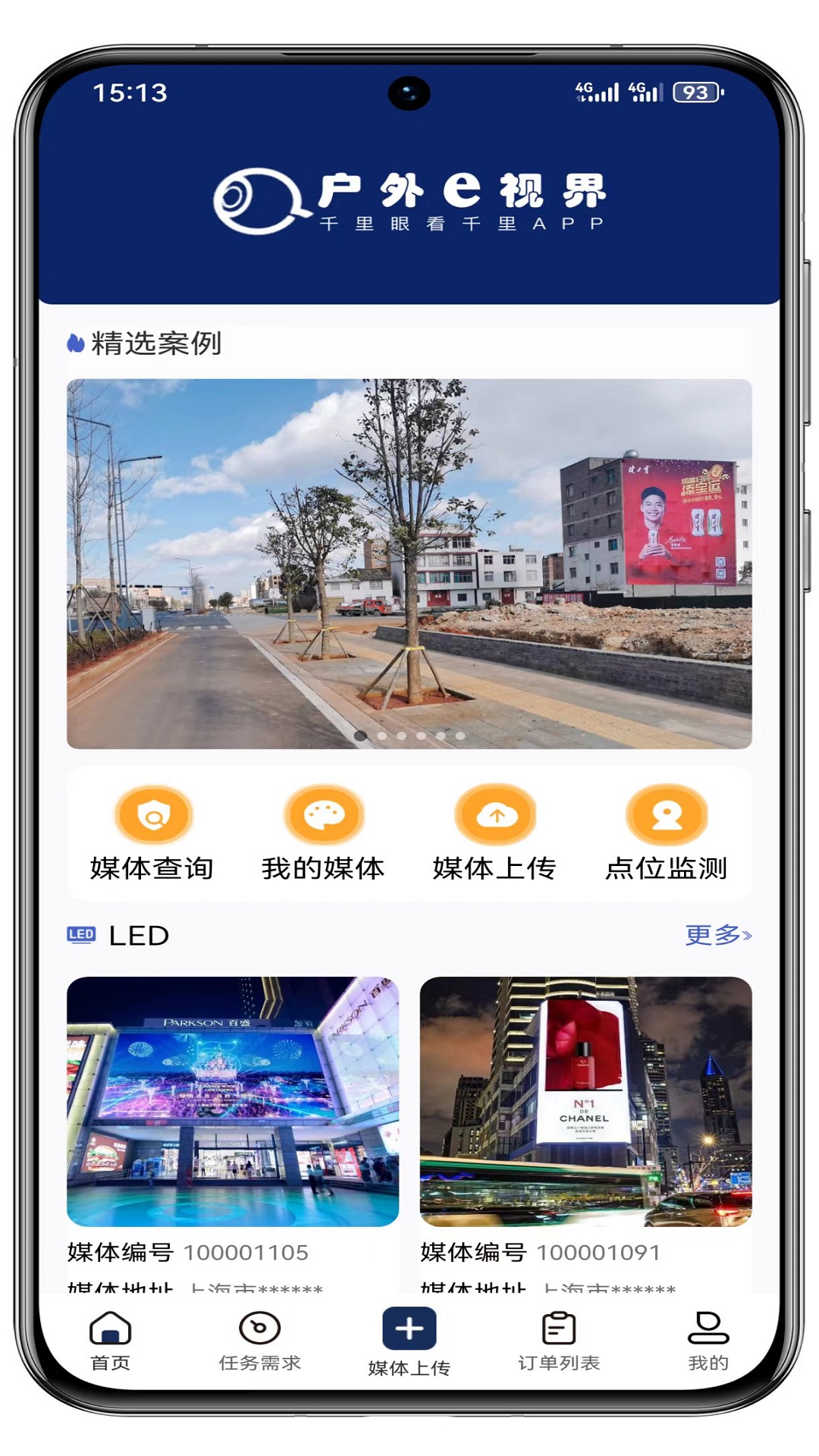Switch to the 我的 tab
This screenshot has width=819, height=1456.
click(708, 1341)
